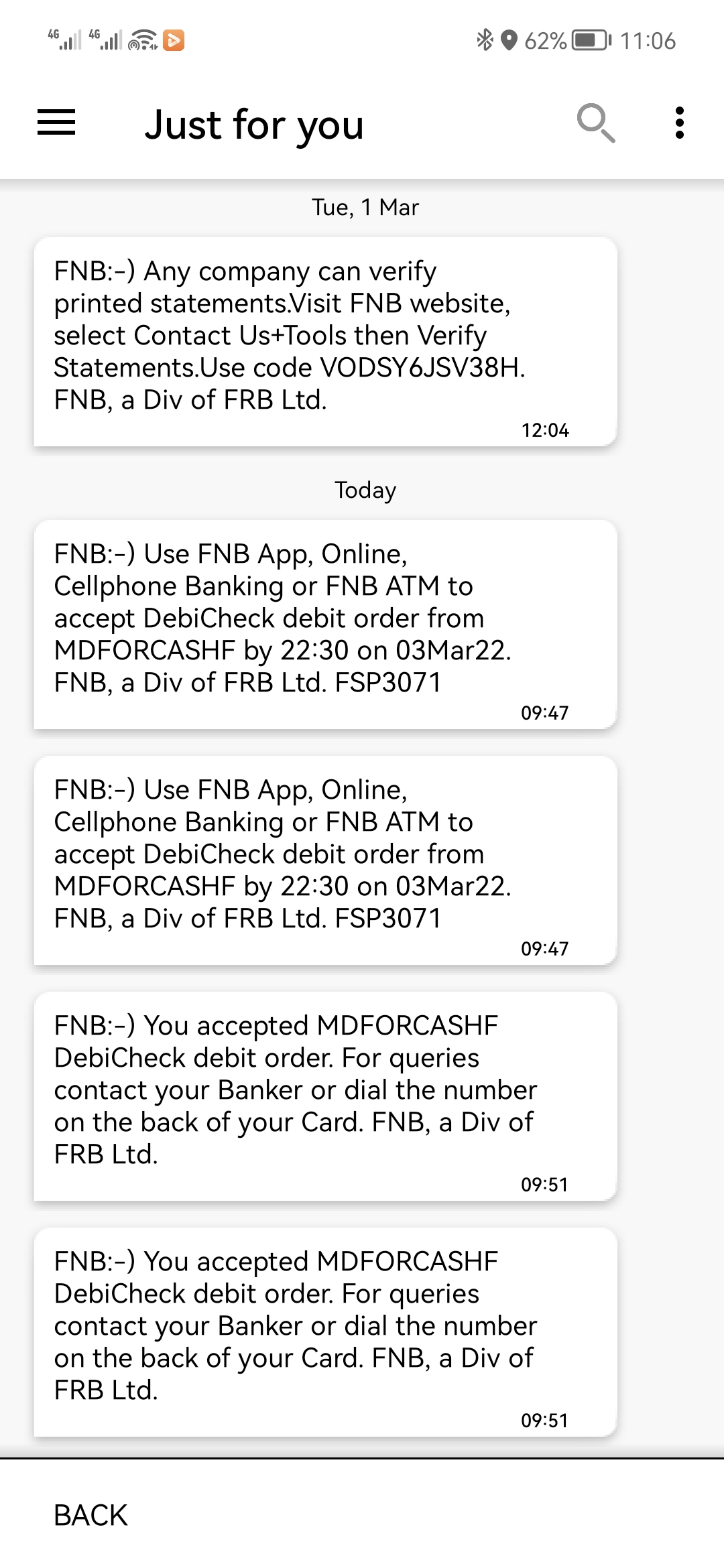
Task: Open the three-dot overflow menu
Action: tap(680, 123)
